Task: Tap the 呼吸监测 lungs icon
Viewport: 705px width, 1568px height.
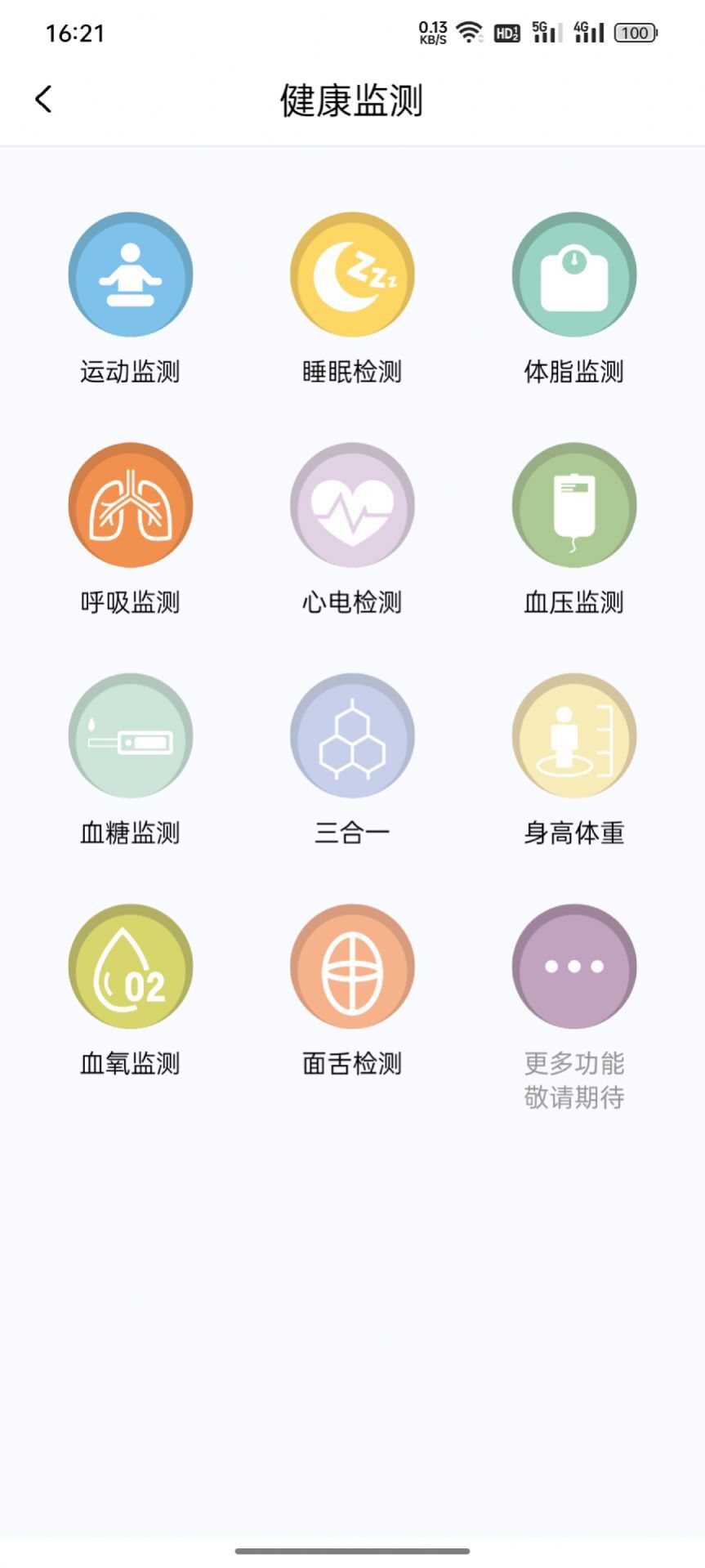Action: [130, 505]
